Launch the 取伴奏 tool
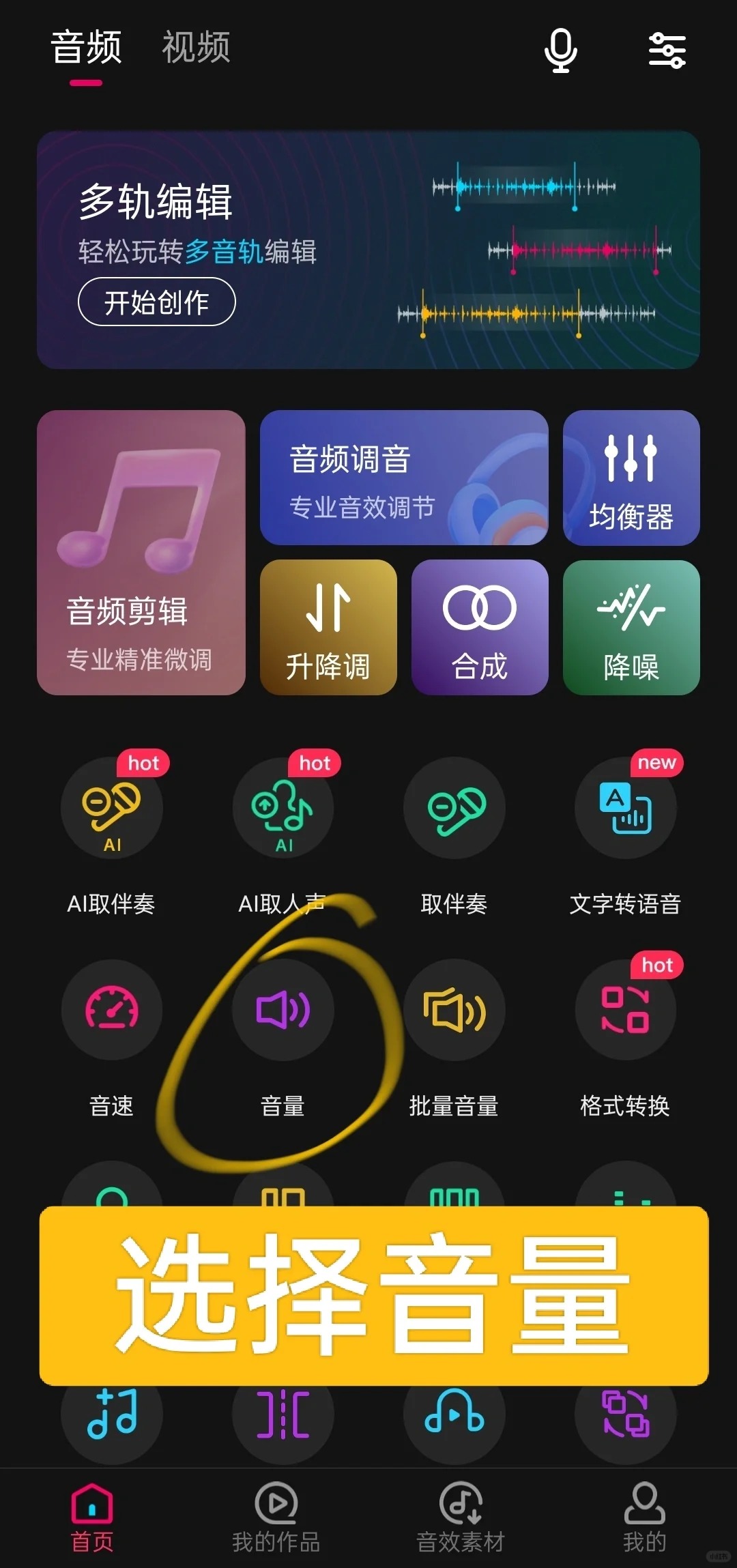This screenshot has height=1568, width=737. click(454, 809)
